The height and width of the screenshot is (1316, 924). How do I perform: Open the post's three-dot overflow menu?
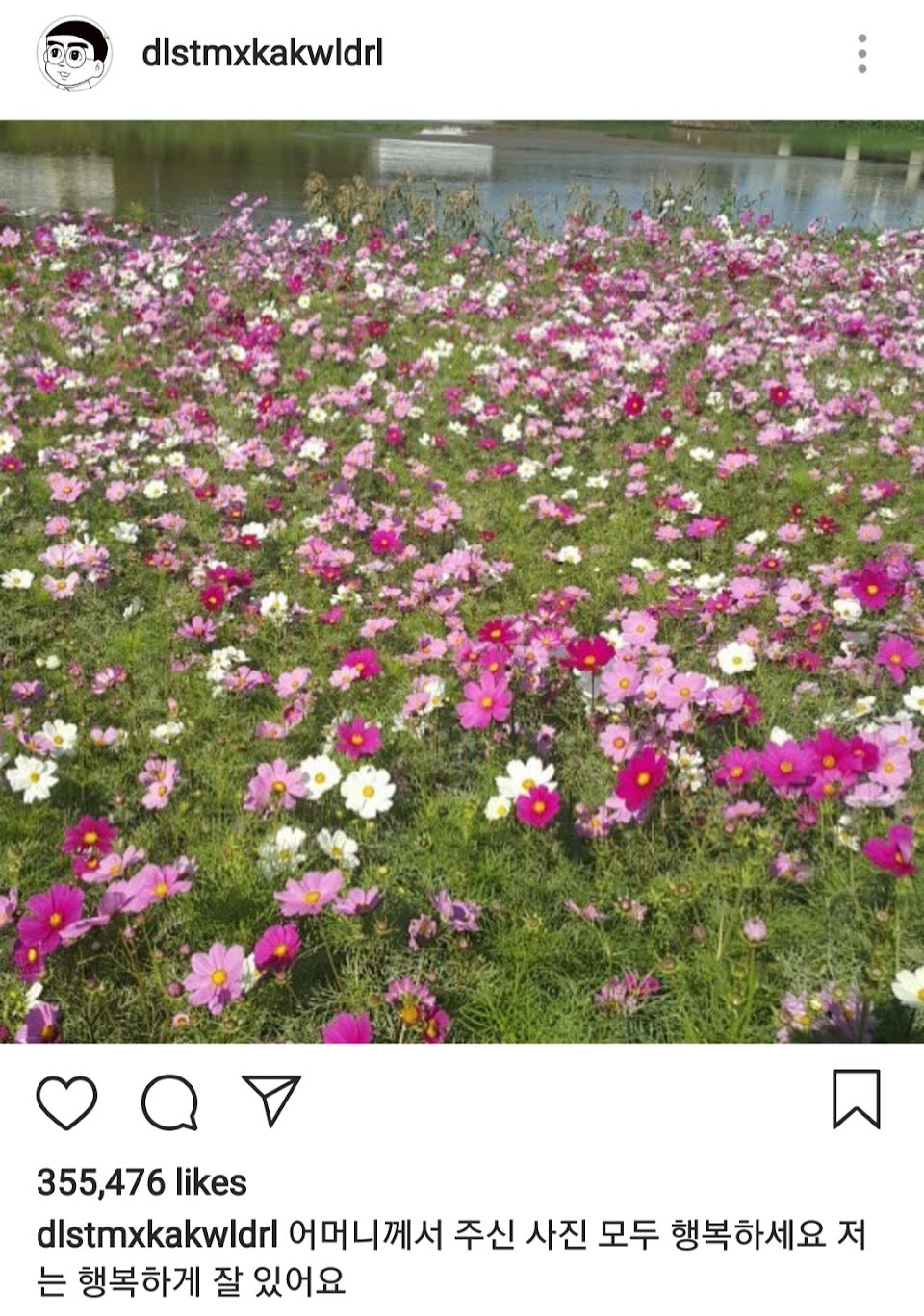pyautogui.click(x=861, y=54)
